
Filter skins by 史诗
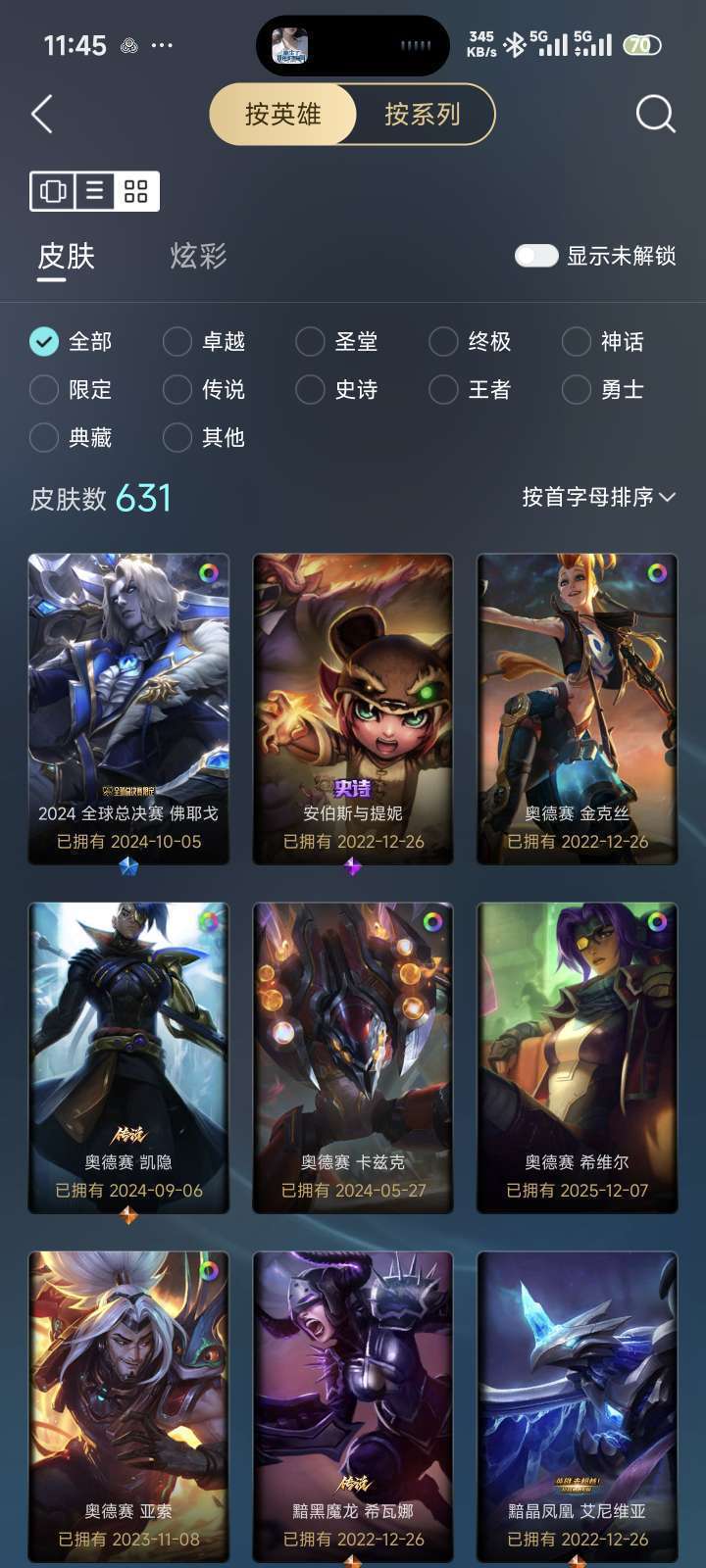coord(337,389)
